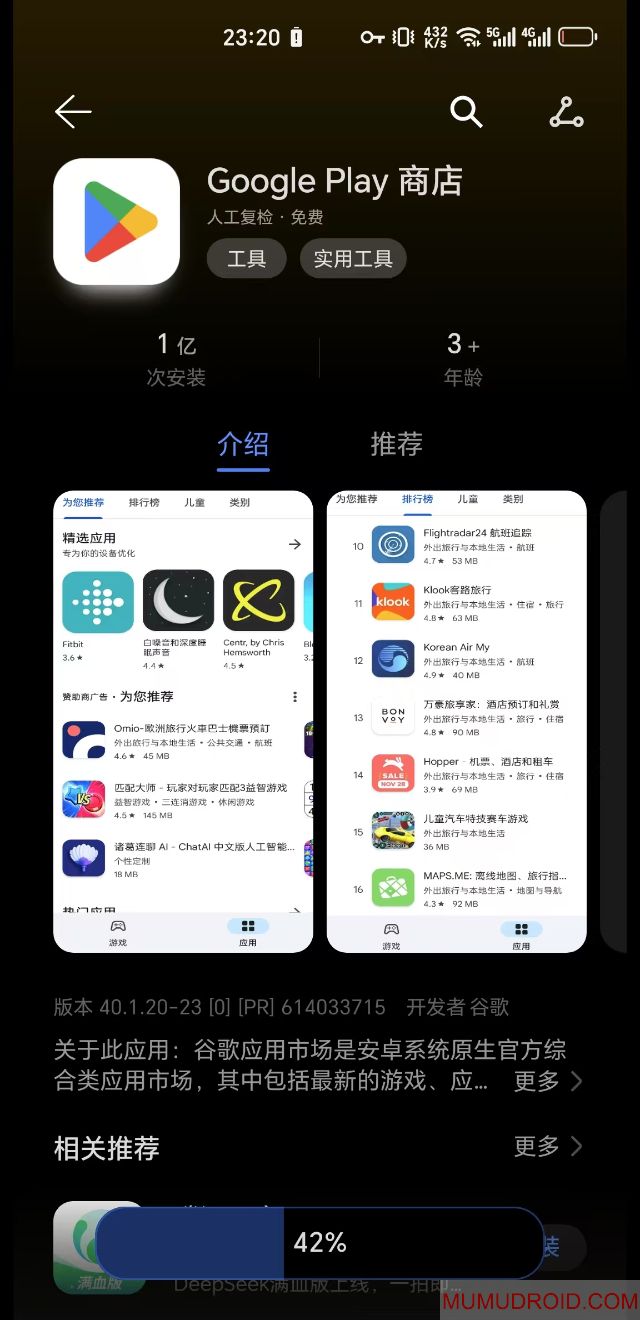Switch to the 推荐 tab
Viewport: 640px width, 1320px height.
(x=396, y=444)
